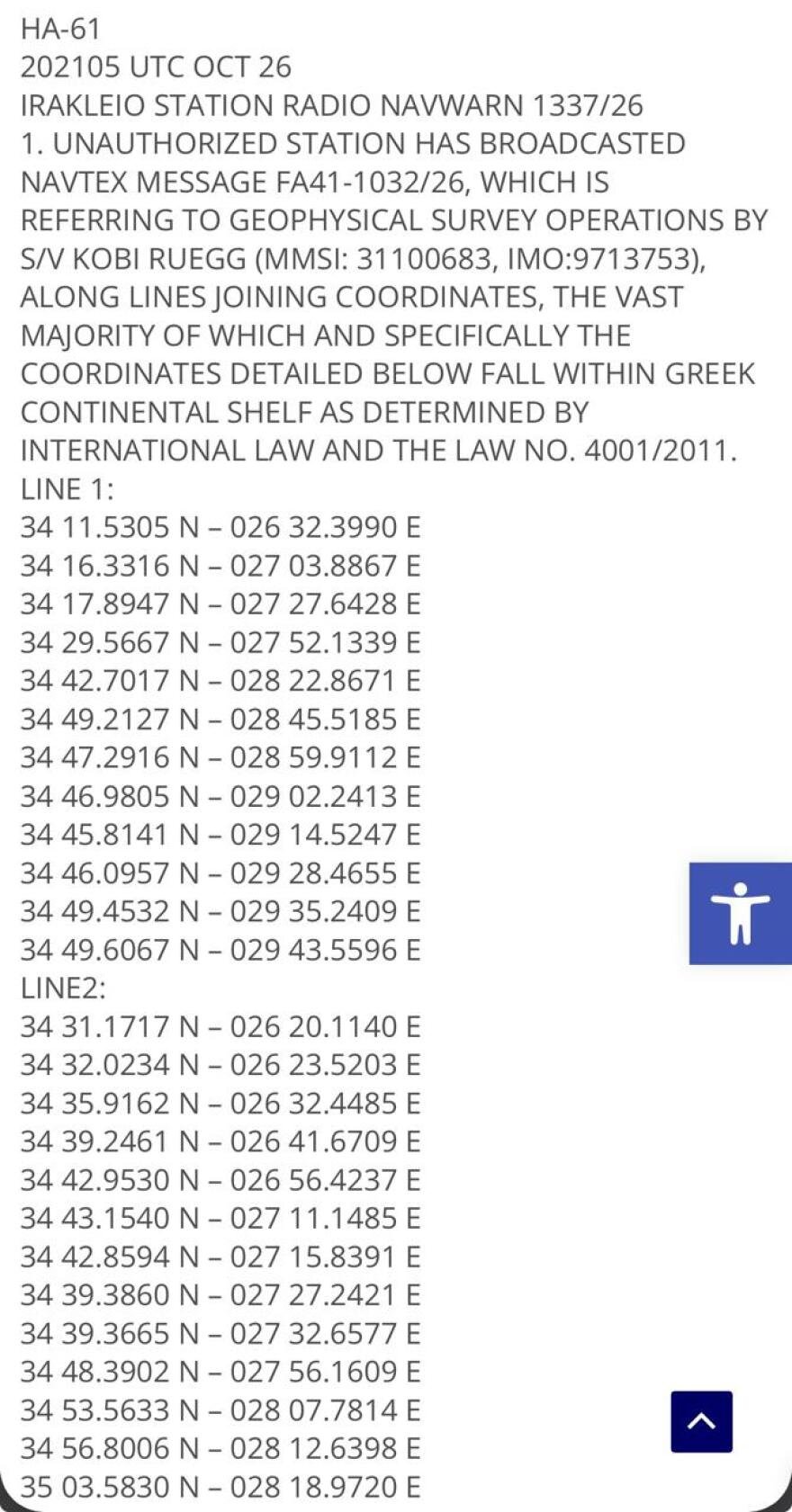
Task: Tap the scroll-to-top arrow button
Action: click(701, 1422)
